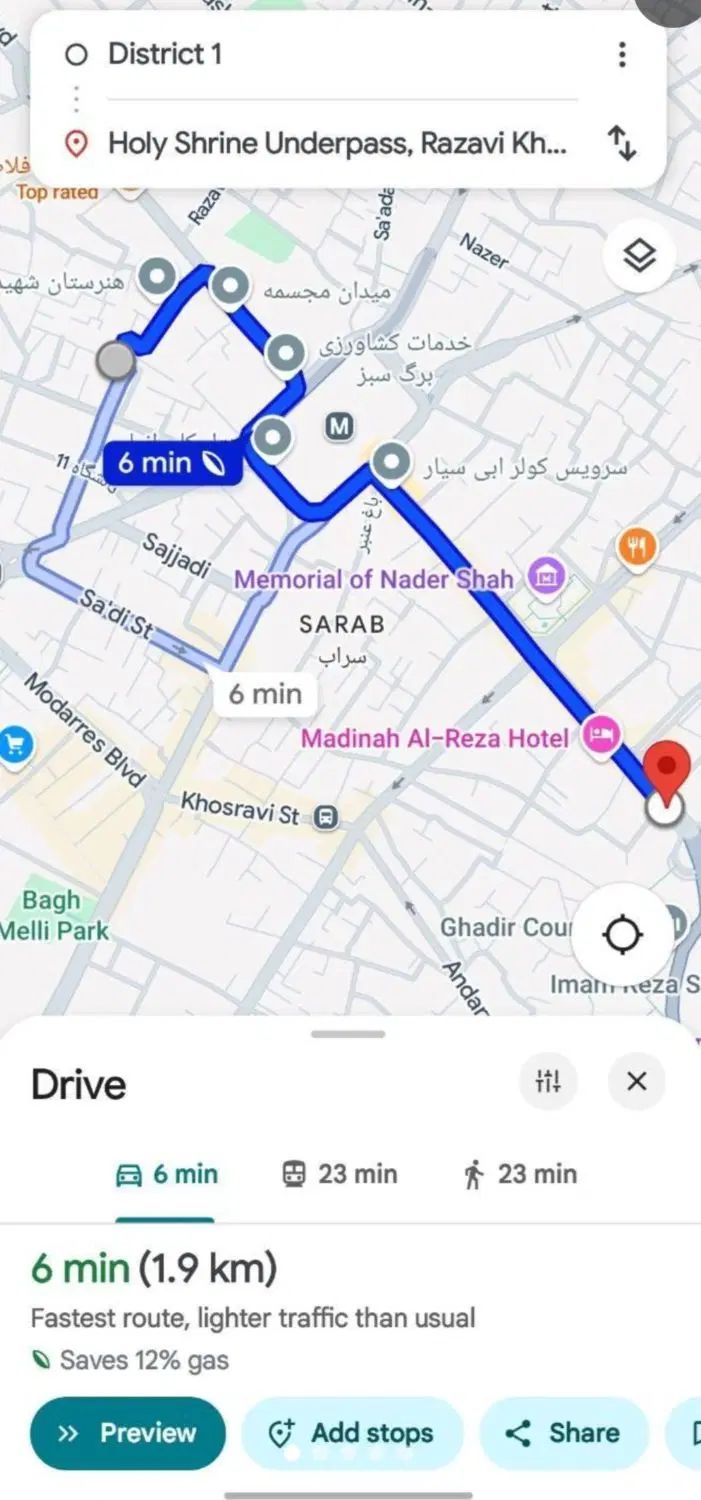
Task: Add stops to the route
Action: click(352, 1433)
